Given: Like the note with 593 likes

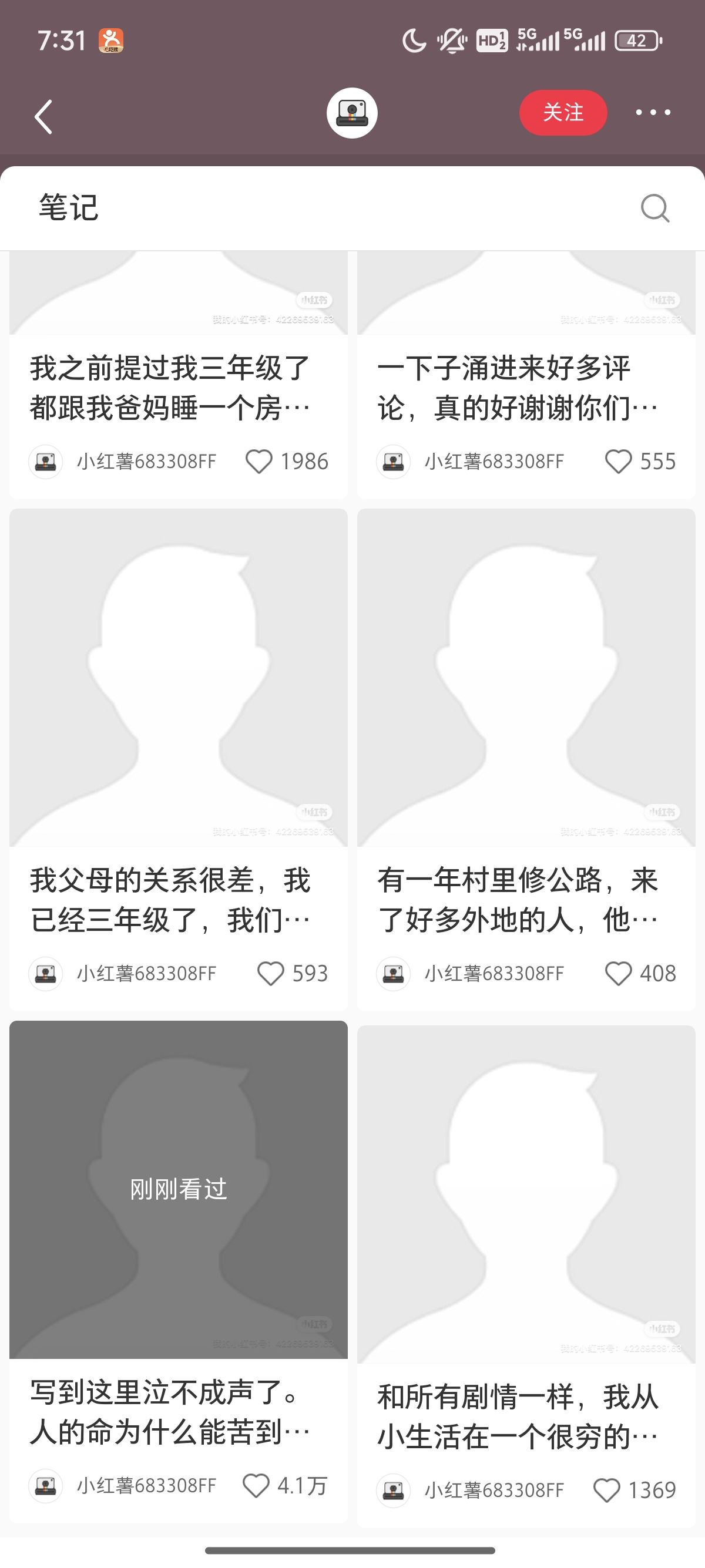Looking at the screenshot, I should coord(271,973).
